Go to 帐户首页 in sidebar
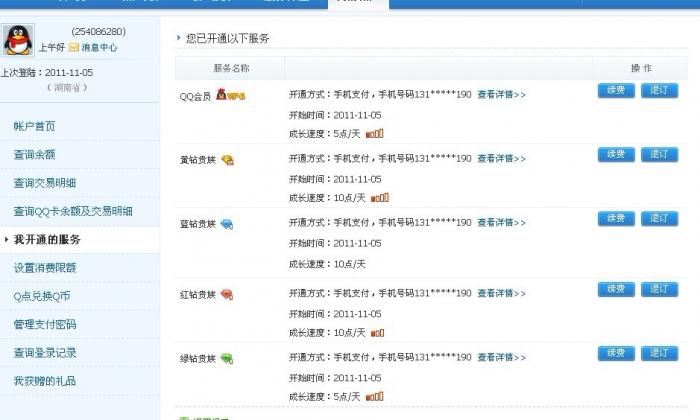700x420 pixels. pos(35,126)
